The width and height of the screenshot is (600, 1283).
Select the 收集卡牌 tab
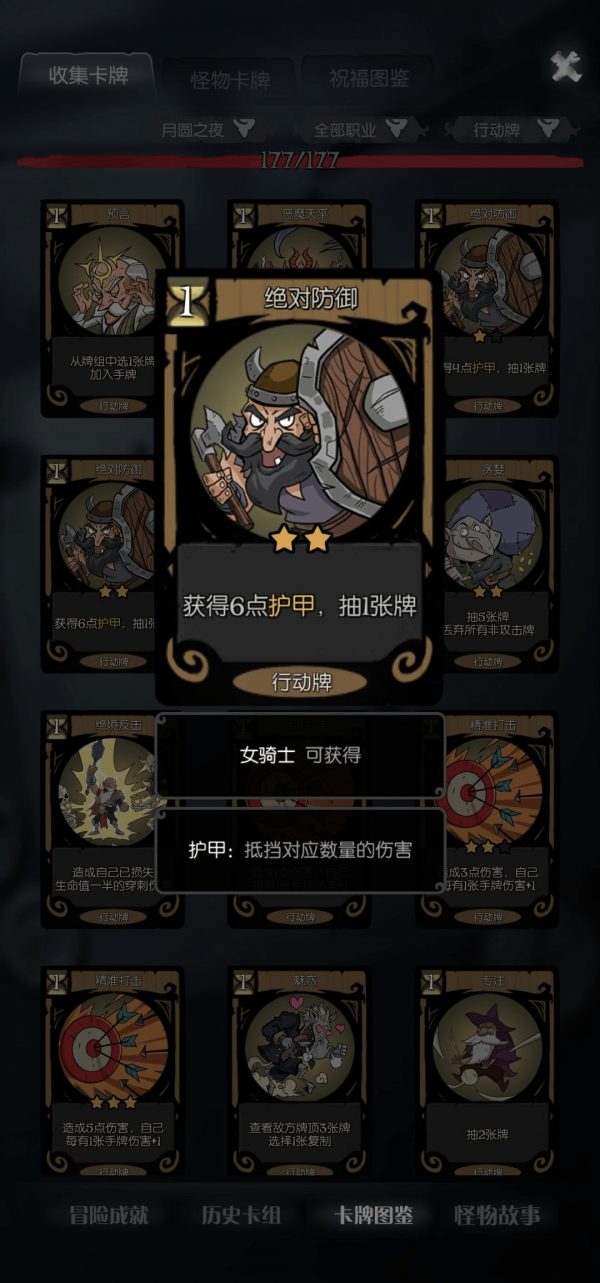click(88, 75)
